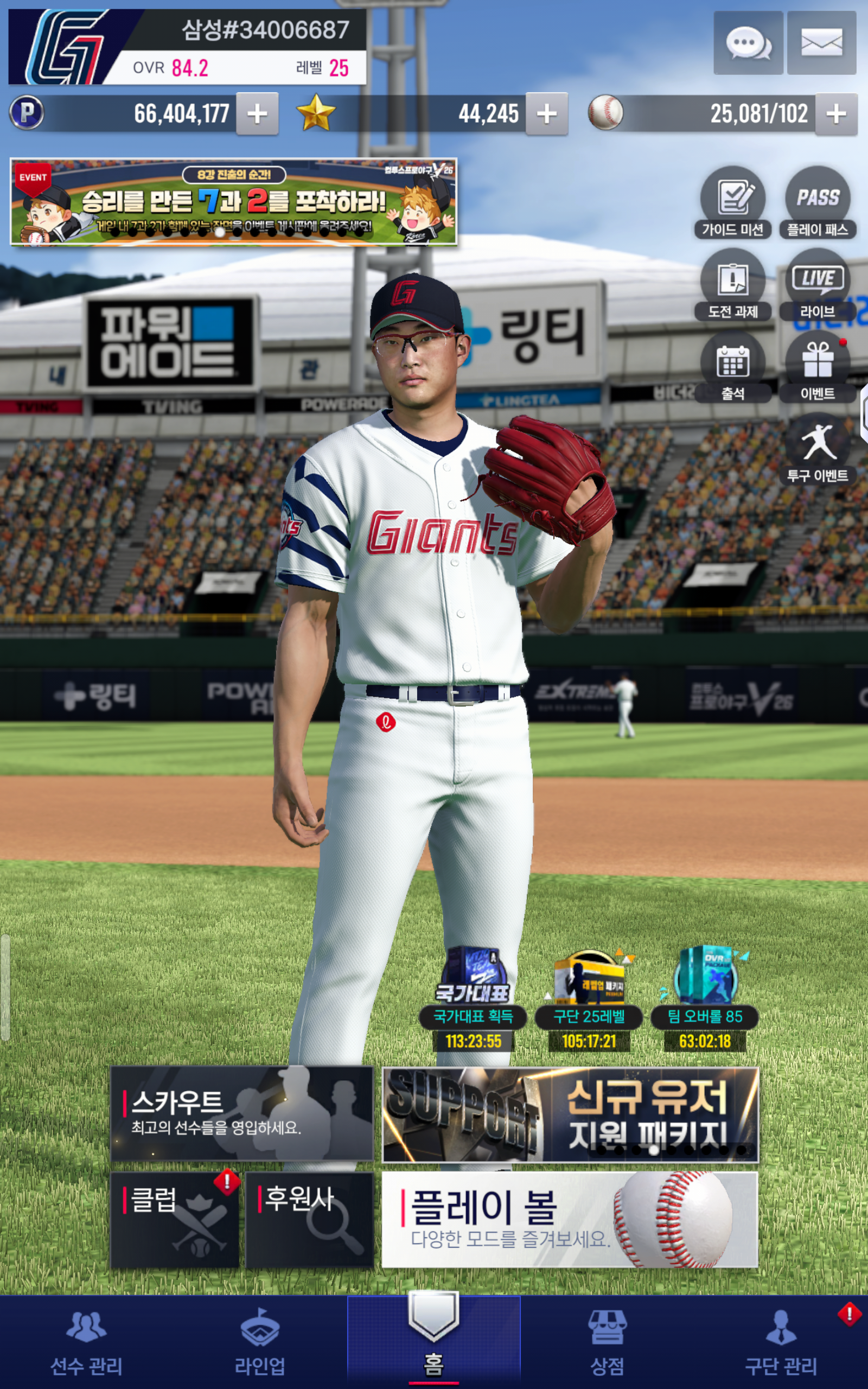Tap plus button next to baseball currency
Screen dimensions: 868x1389
pyautogui.click(x=836, y=113)
